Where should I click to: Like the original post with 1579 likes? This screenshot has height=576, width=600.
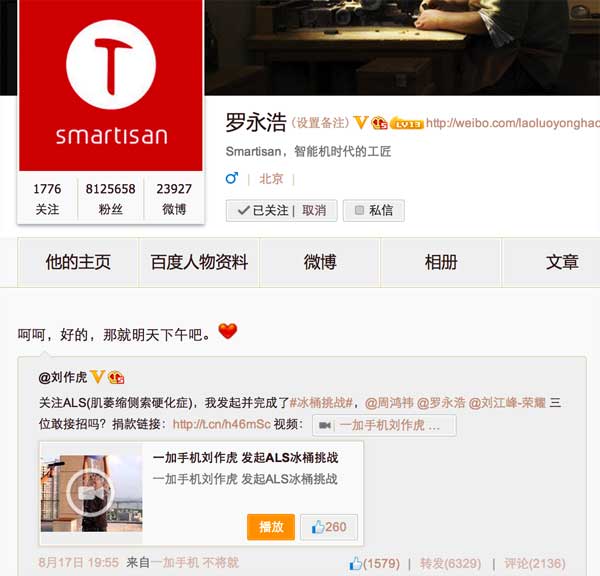tap(374, 563)
